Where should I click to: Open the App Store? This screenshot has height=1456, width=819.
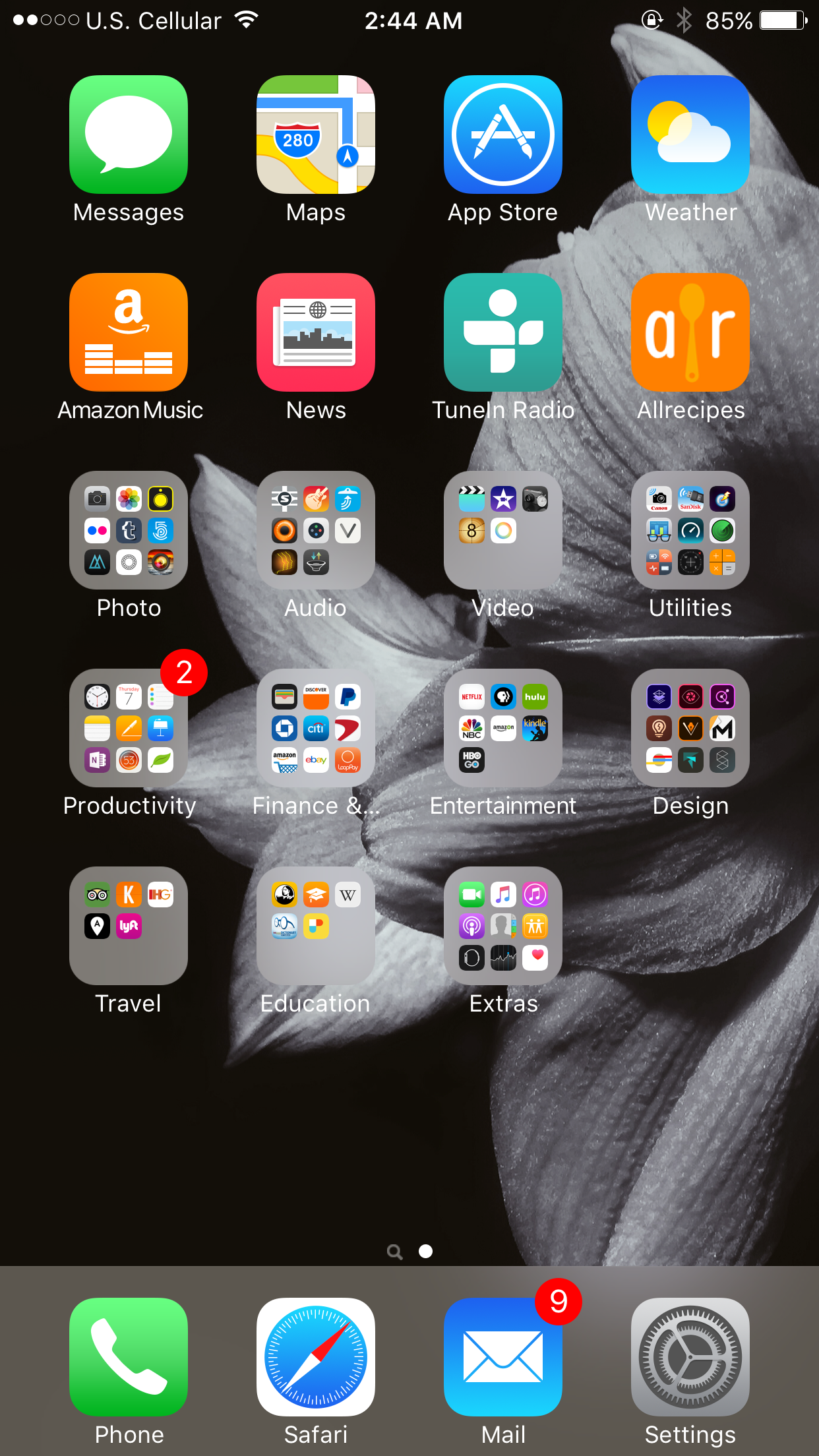pyautogui.click(x=503, y=135)
